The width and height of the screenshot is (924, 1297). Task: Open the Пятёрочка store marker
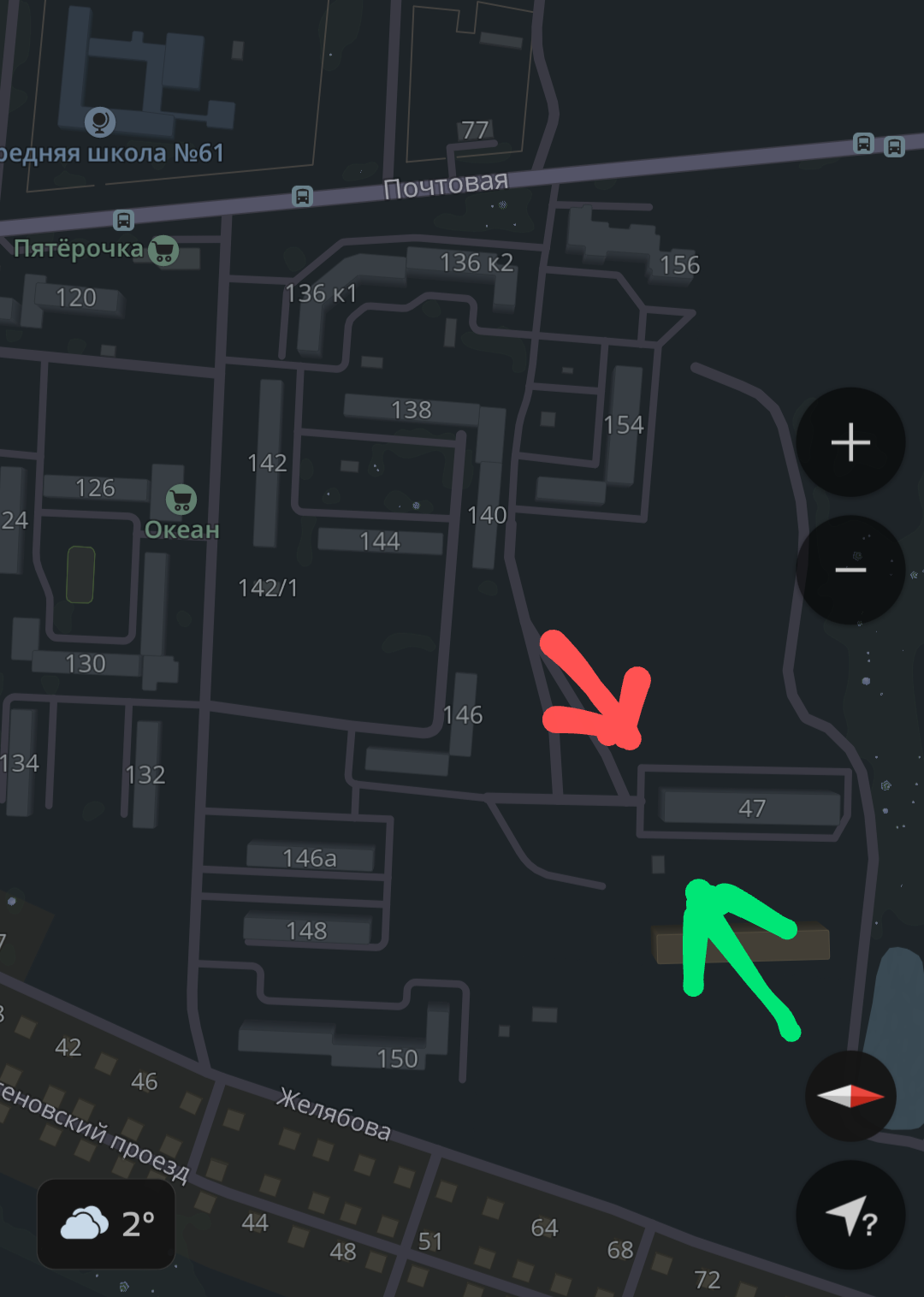(163, 251)
